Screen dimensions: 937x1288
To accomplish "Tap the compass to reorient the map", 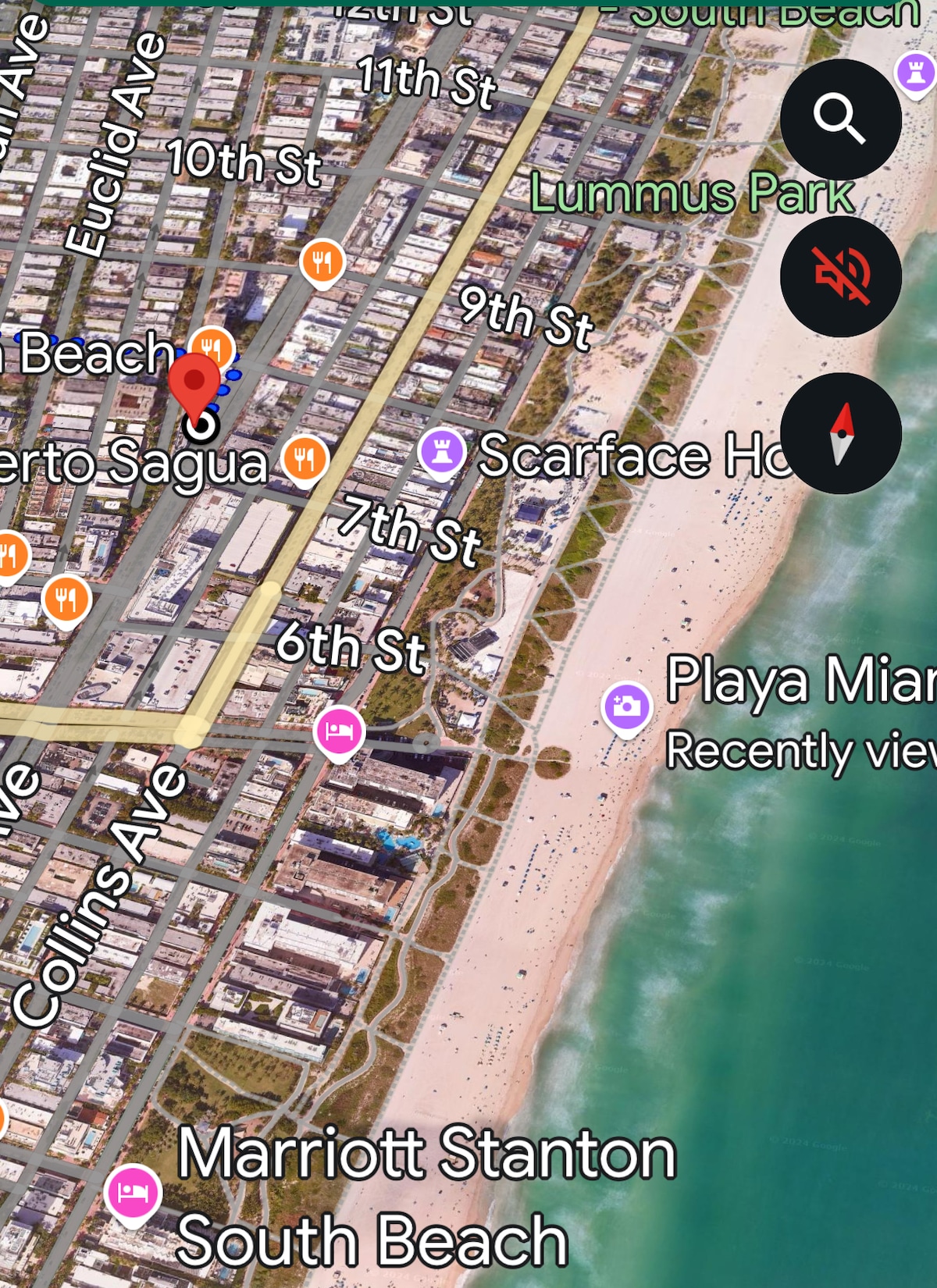I will click(x=840, y=433).
